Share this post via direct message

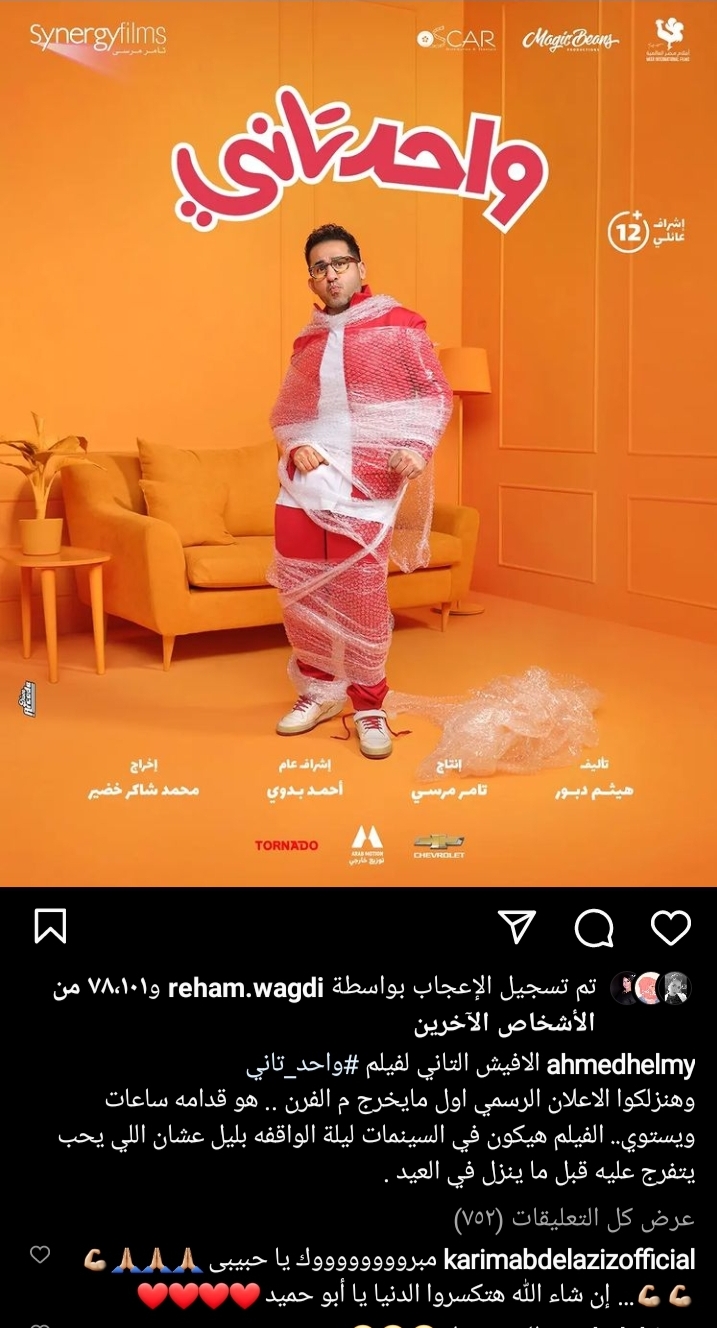[x=517, y=928]
